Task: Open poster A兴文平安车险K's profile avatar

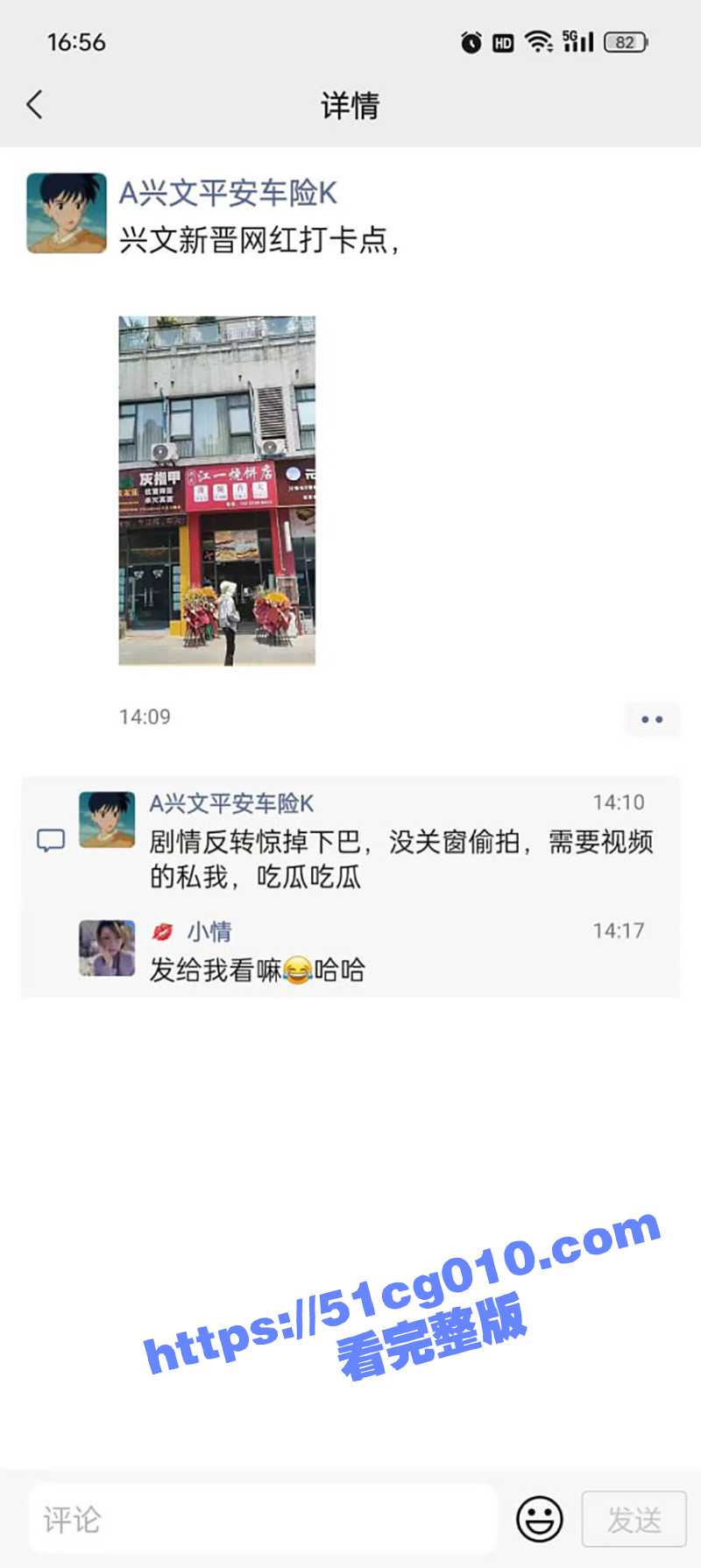Action: 67,213
